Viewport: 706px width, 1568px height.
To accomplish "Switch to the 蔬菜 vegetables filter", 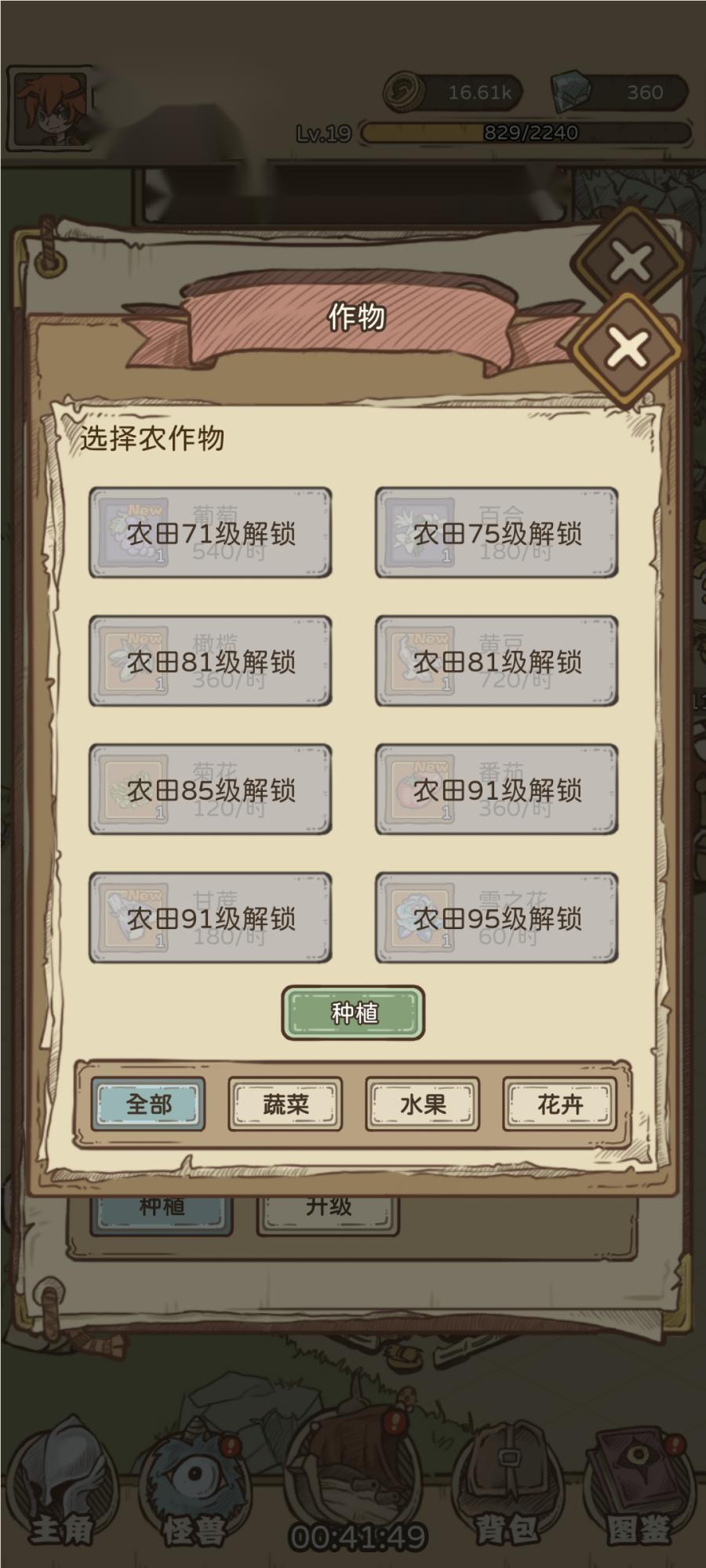I will click(285, 1104).
